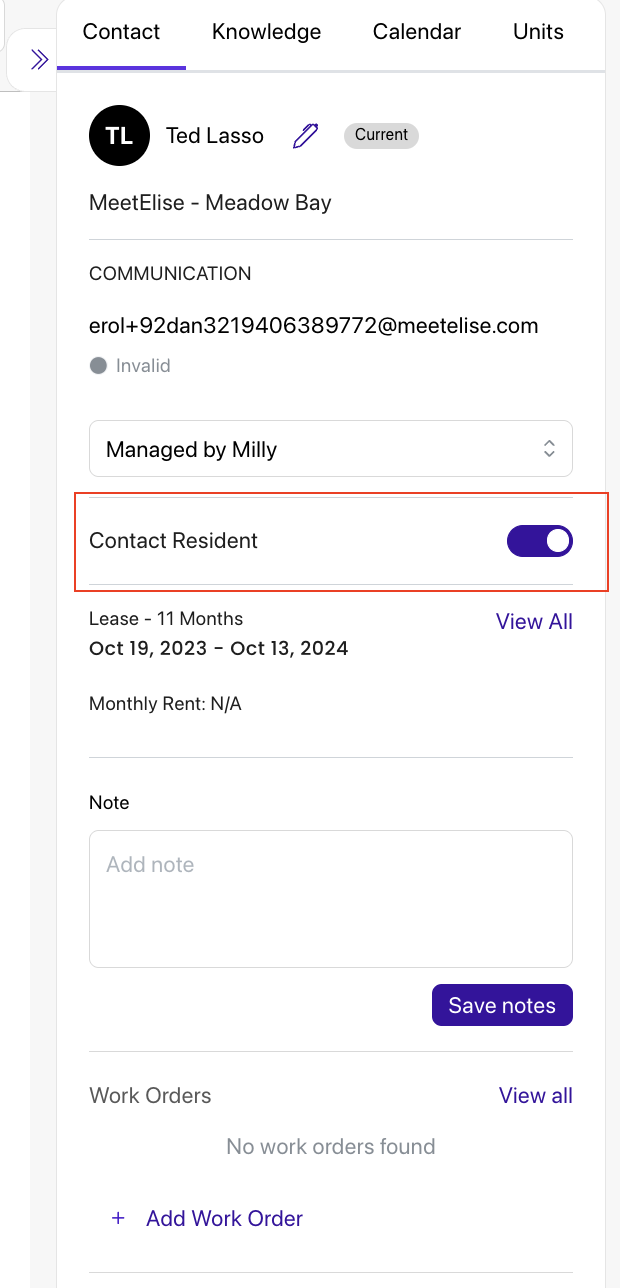The height and width of the screenshot is (1288, 620).
Task: Turn off the Contact Resident switch
Action: coord(540,541)
